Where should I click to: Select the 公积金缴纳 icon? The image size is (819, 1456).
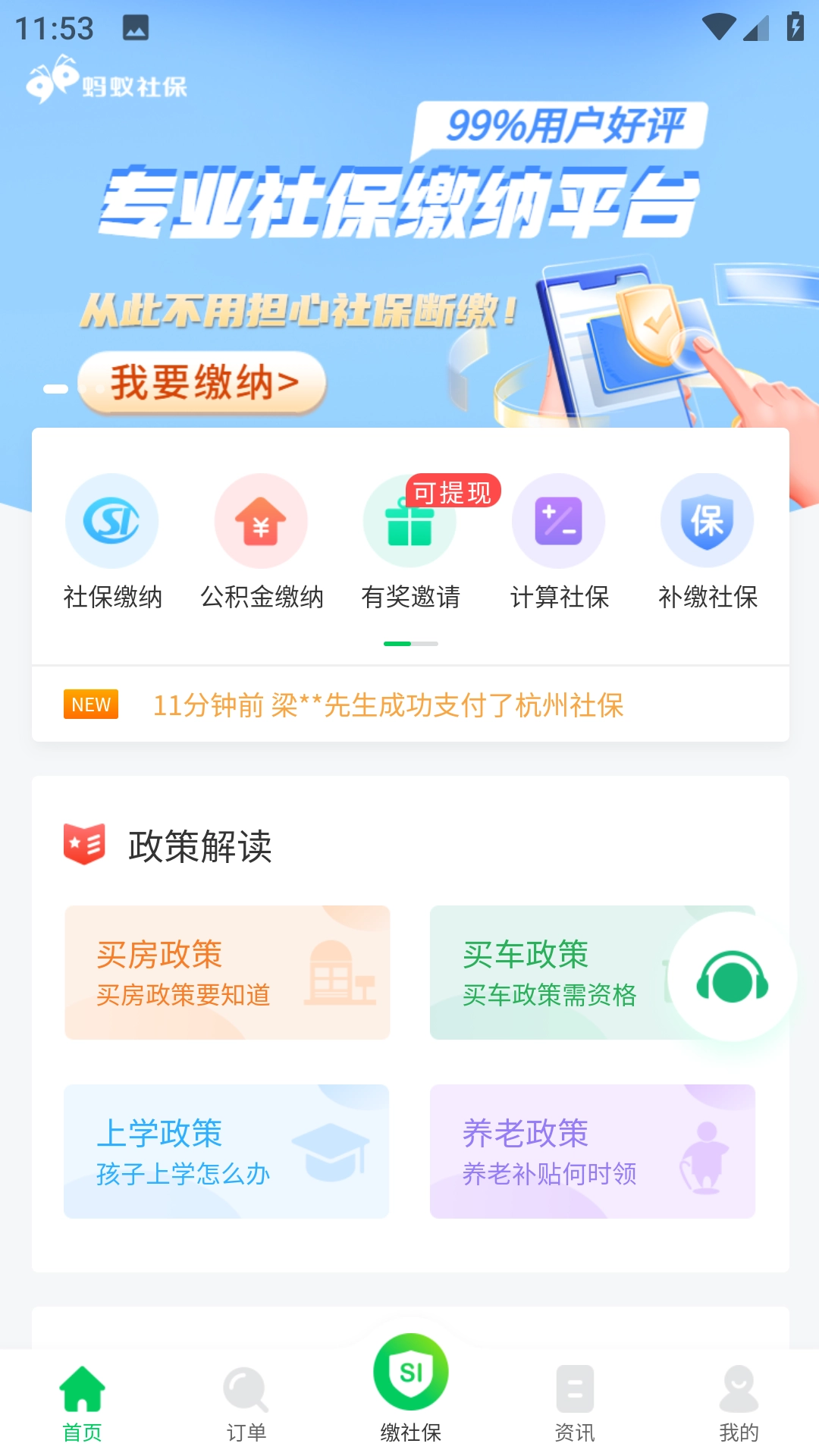(260, 521)
